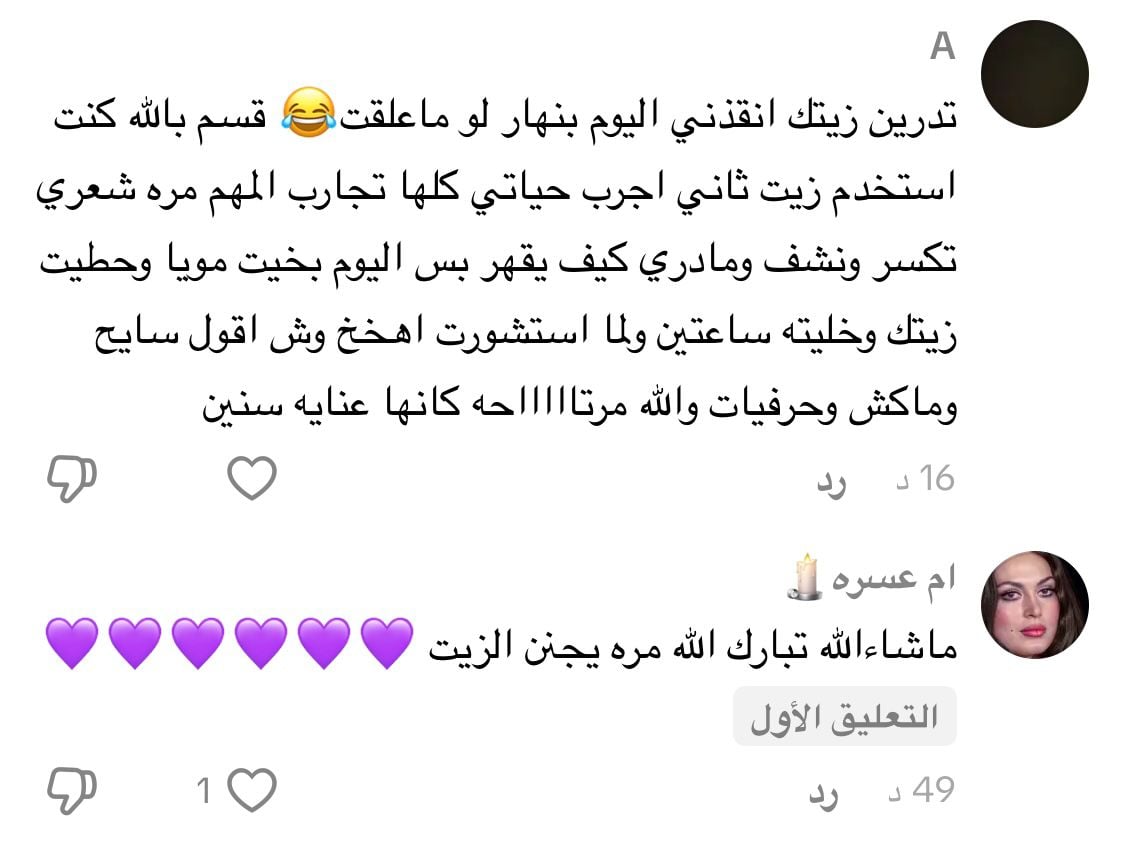Dislike the comment by user A
This screenshot has width=1125, height=860.
(x=72, y=480)
